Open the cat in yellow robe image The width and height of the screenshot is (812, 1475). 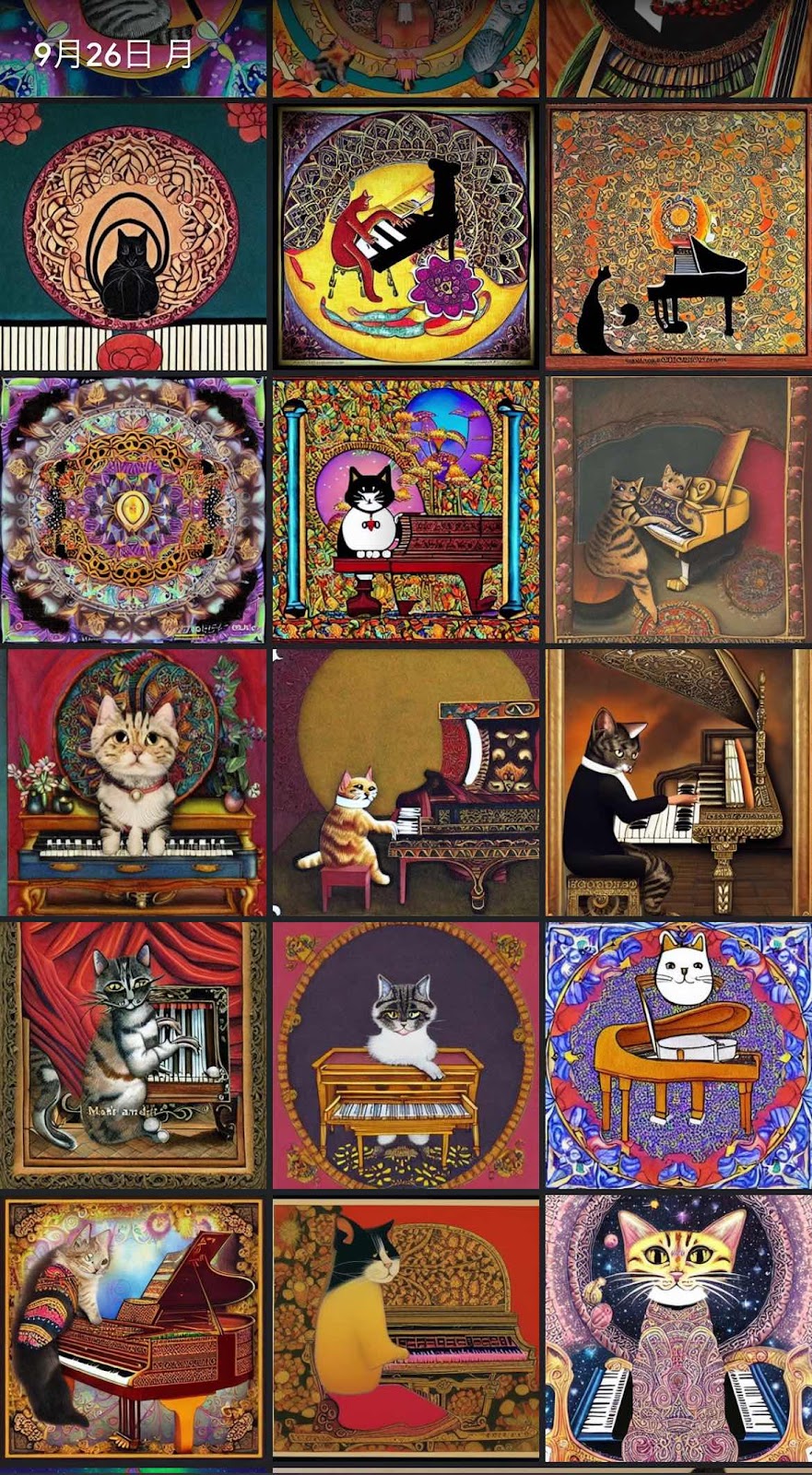click(x=406, y=1329)
